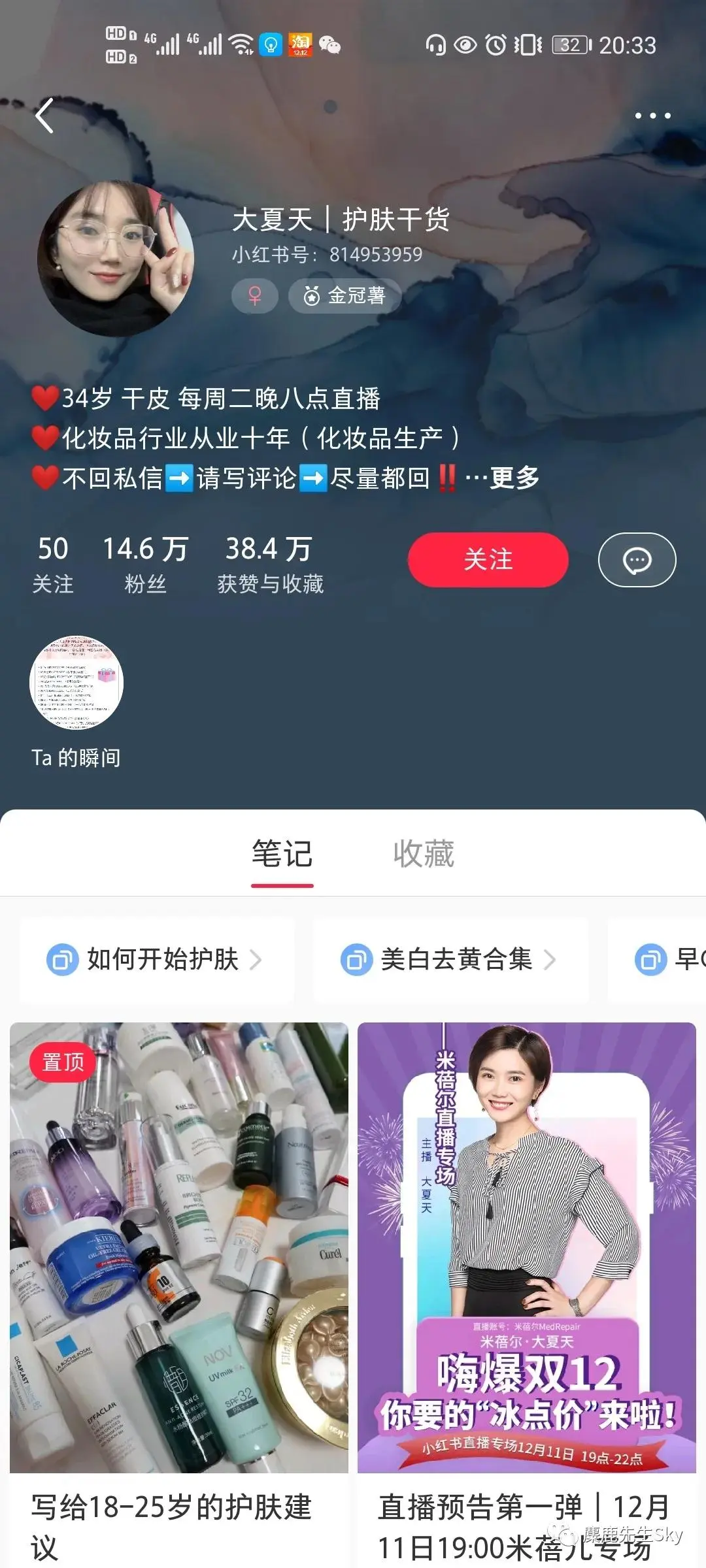
Task: Open pinned note 写给18-25岁的护肤建议
Action: pyautogui.click(x=178, y=1248)
